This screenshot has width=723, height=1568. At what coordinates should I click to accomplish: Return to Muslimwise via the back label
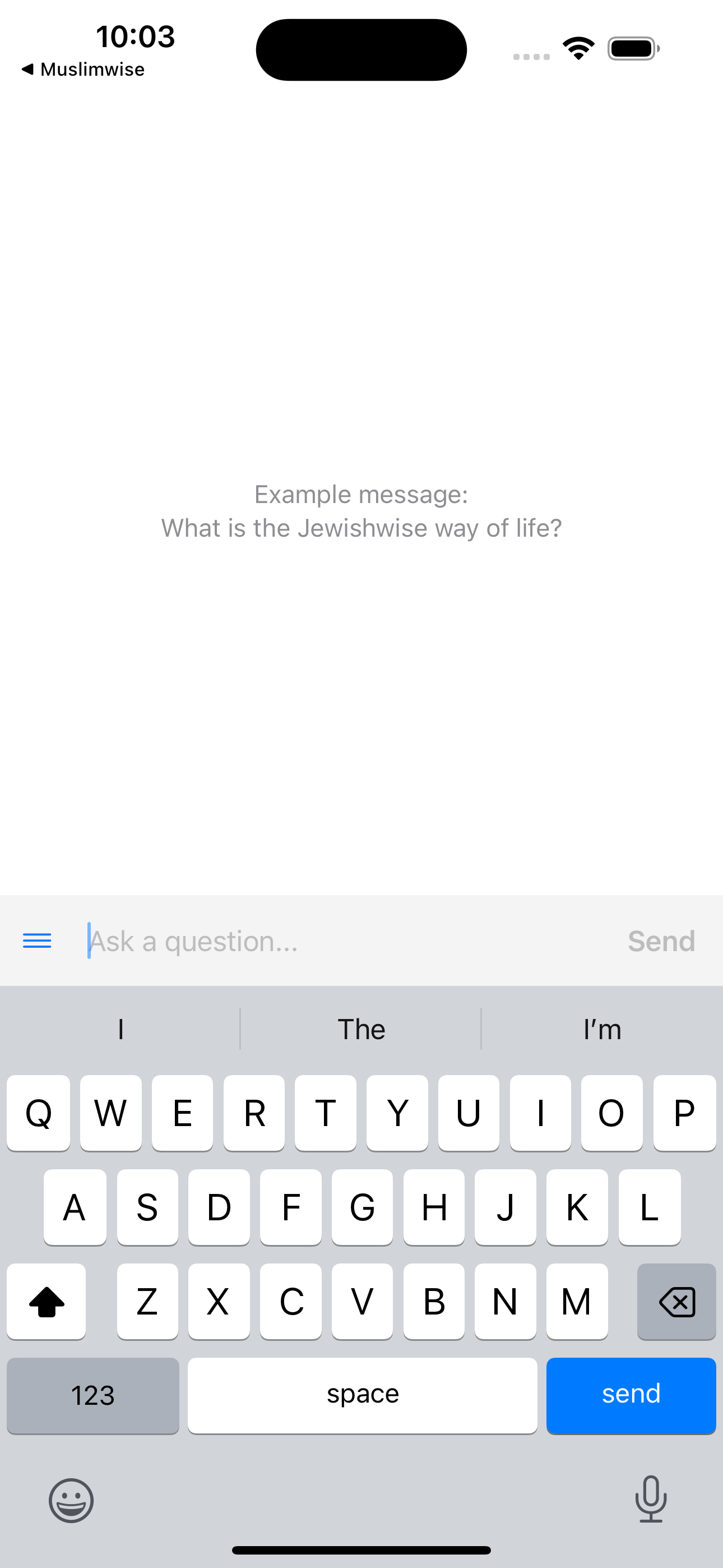click(x=91, y=70)
